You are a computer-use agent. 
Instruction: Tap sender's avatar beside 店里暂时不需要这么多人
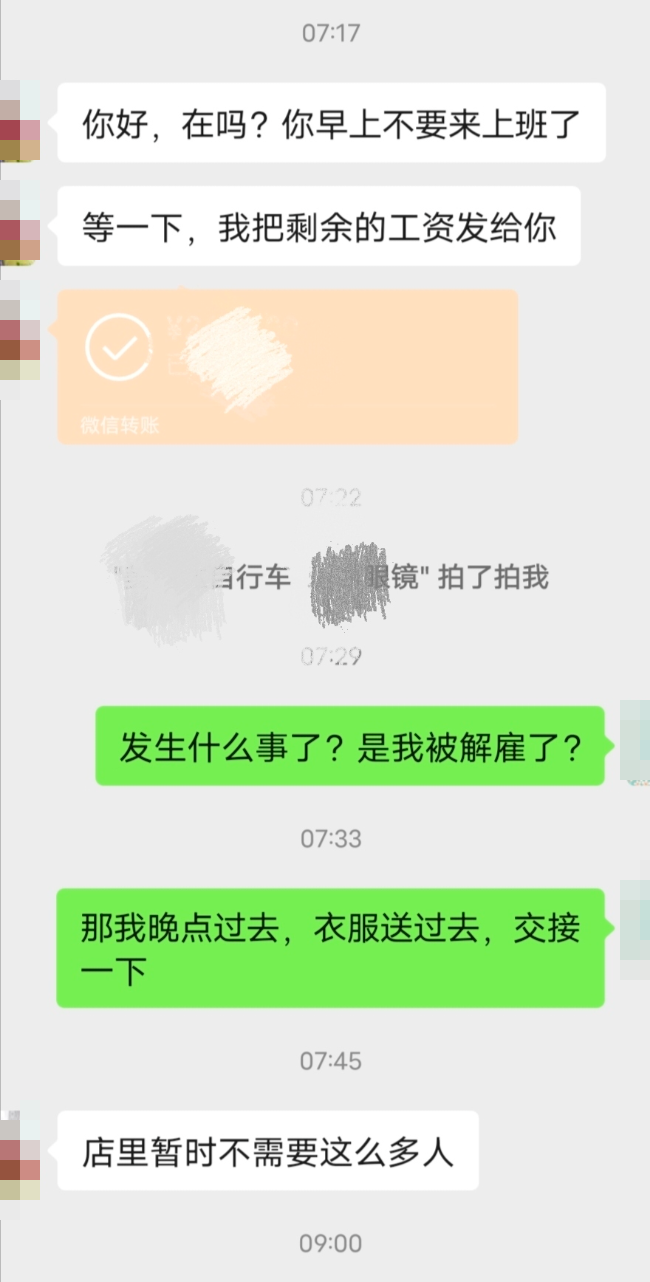19,1151
